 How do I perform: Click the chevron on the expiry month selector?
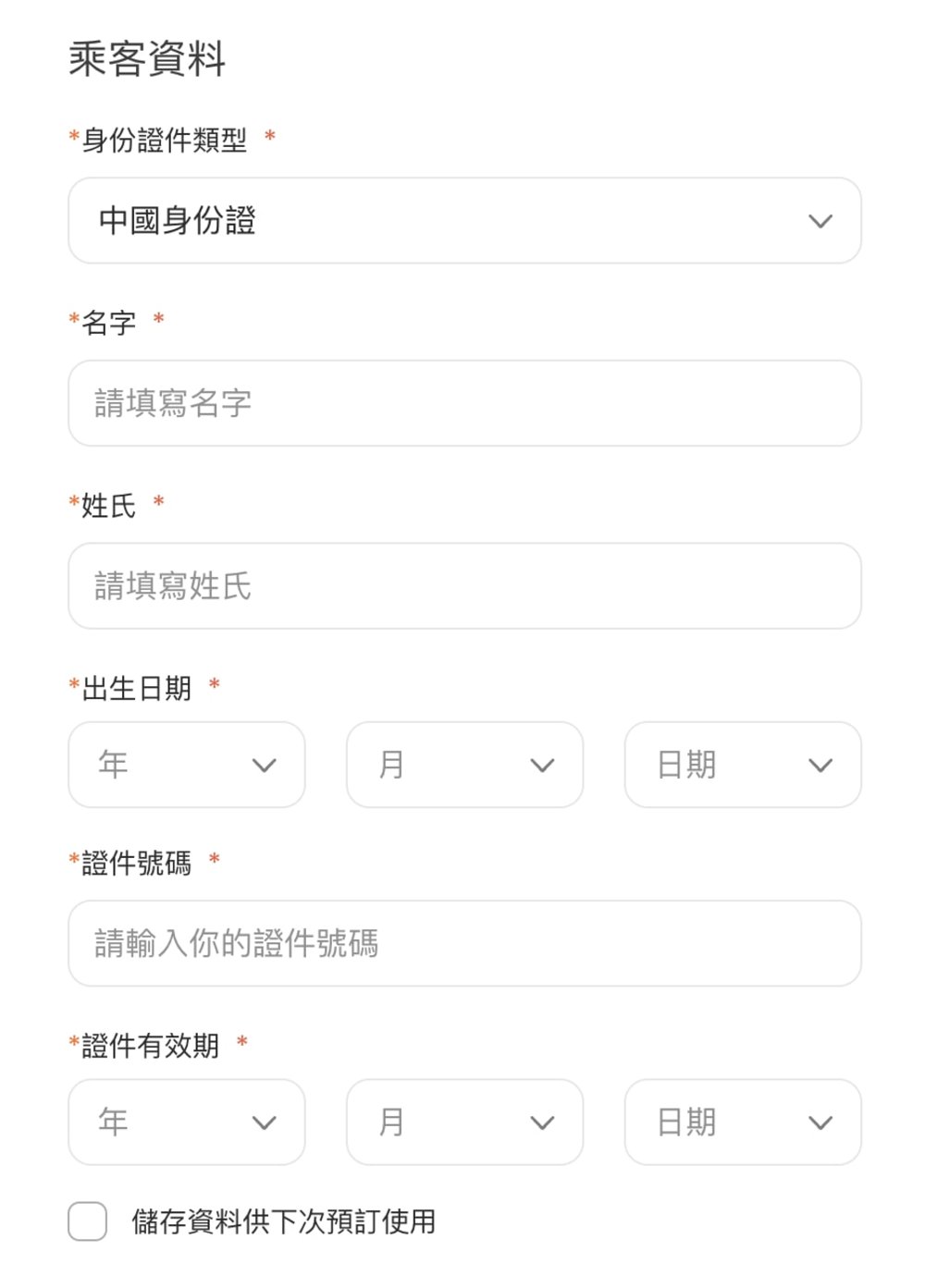click(542, 1122)
